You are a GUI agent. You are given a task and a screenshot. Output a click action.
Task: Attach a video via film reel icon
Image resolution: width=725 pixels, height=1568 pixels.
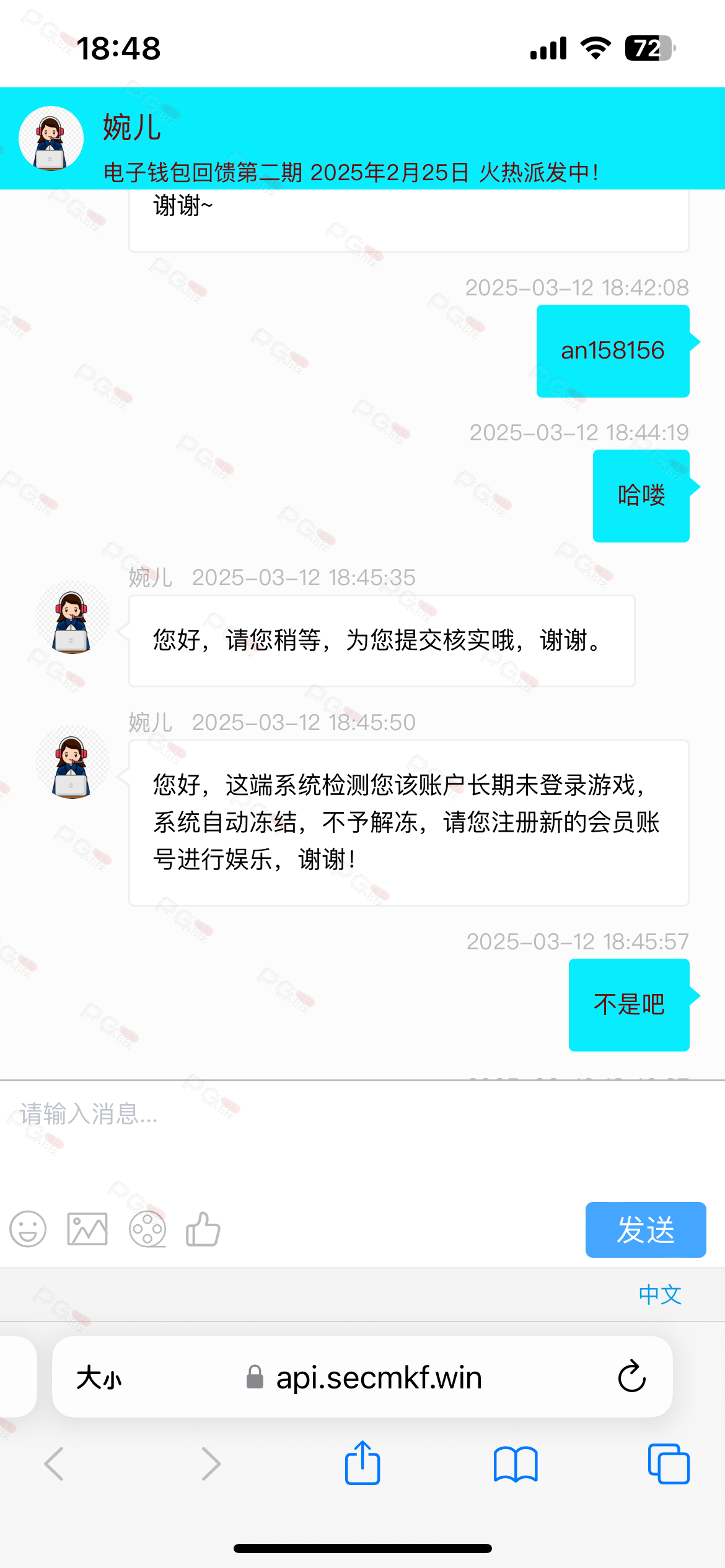click(147, 1229)
